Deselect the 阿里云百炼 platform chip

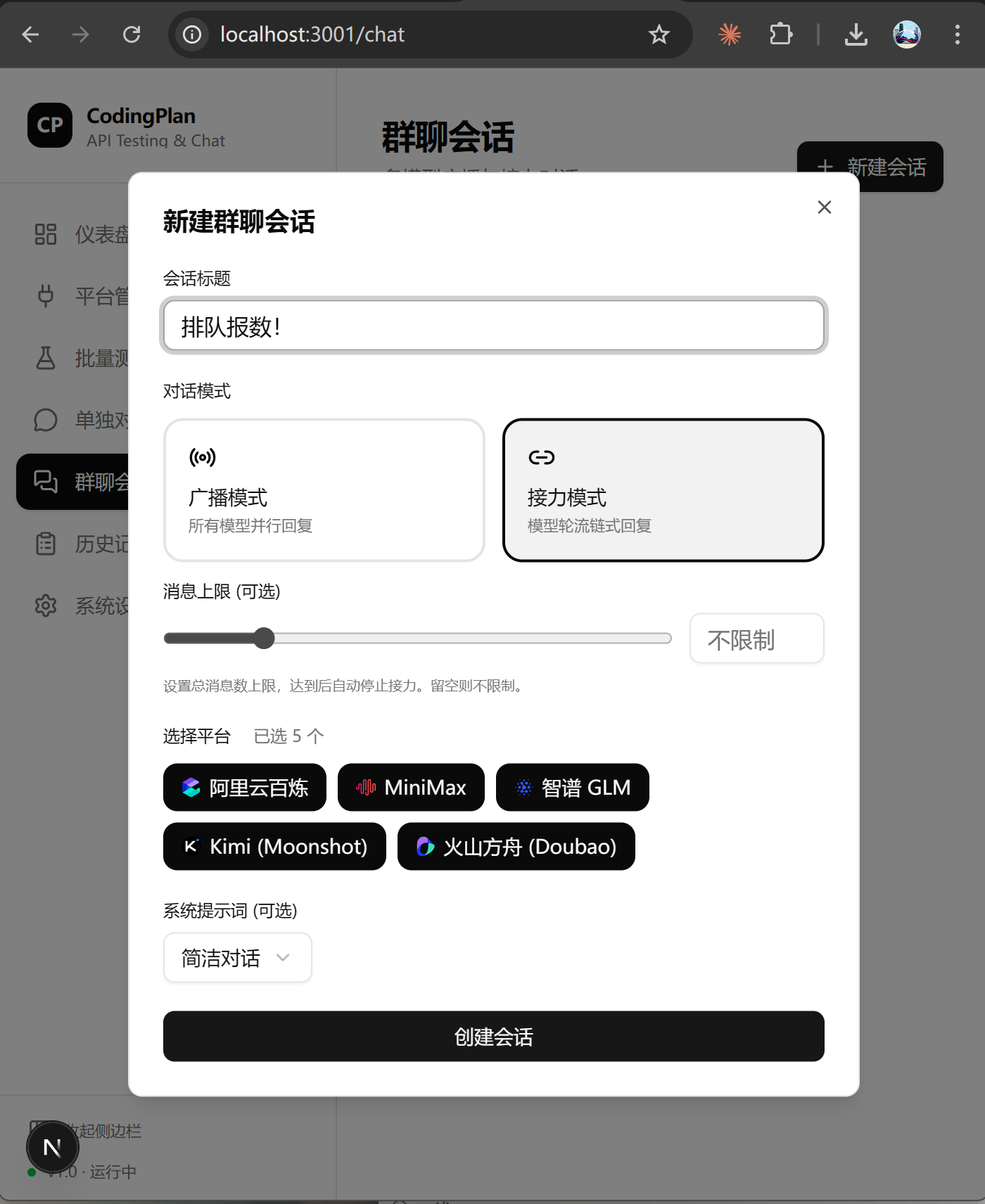point(245,788)
